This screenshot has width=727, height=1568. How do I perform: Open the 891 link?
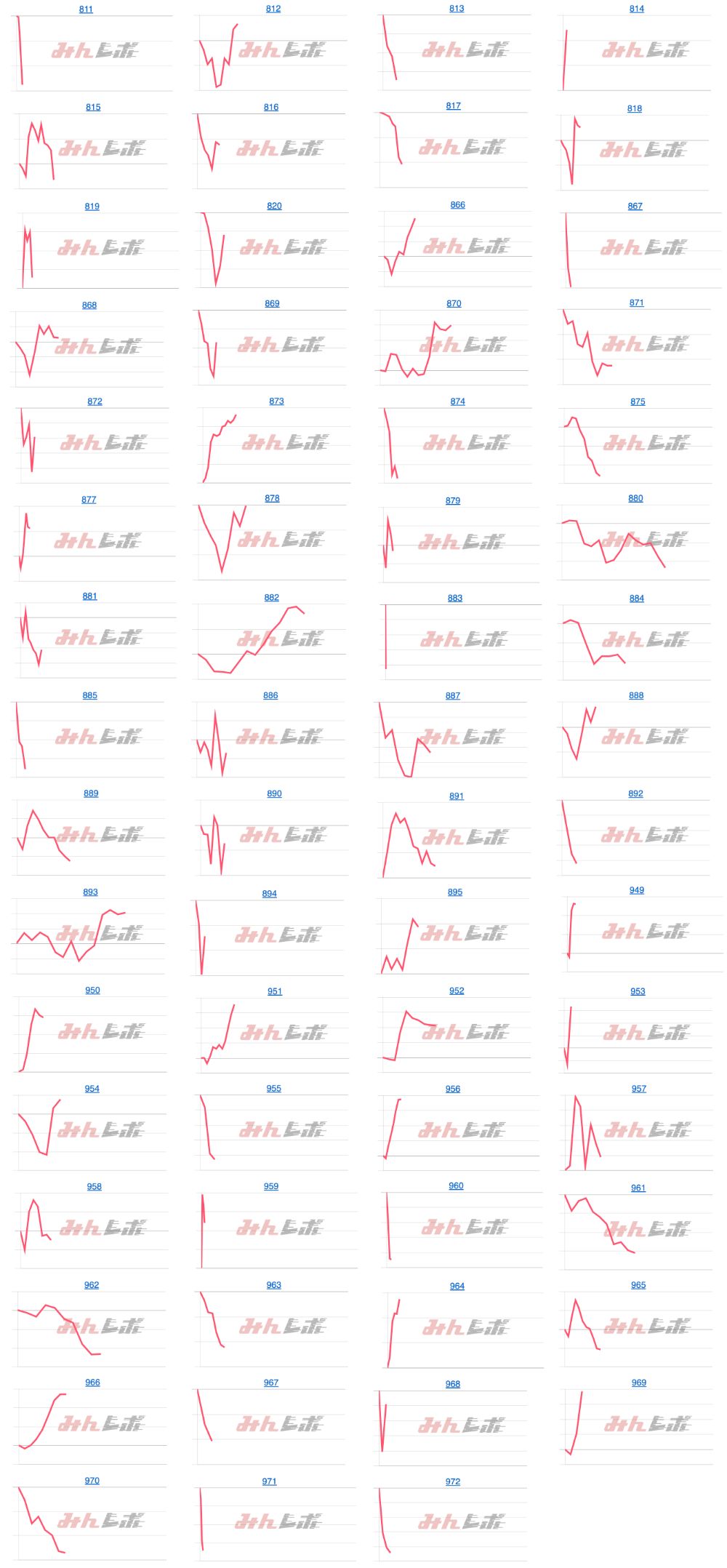(x=456, y=796)
